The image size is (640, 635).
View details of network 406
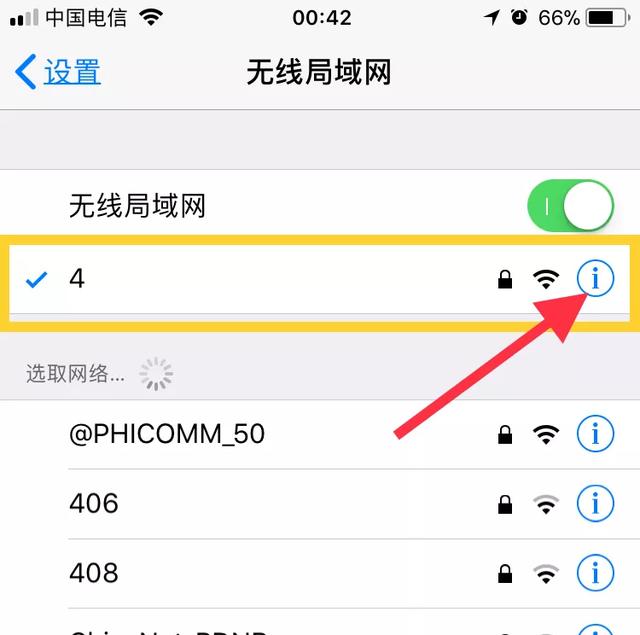(x=595, y=503)
